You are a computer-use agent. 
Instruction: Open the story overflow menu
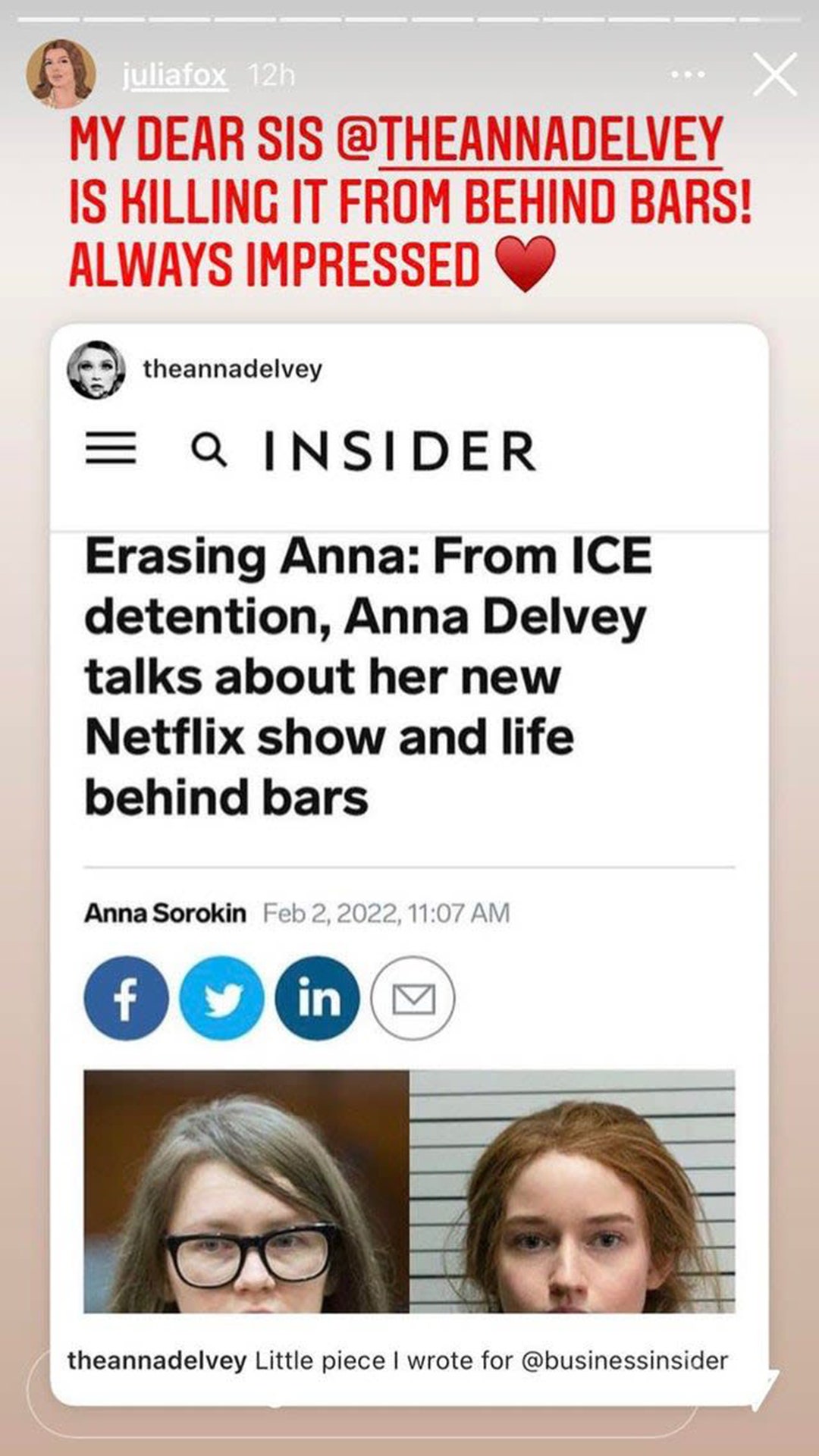coord(688,74)
